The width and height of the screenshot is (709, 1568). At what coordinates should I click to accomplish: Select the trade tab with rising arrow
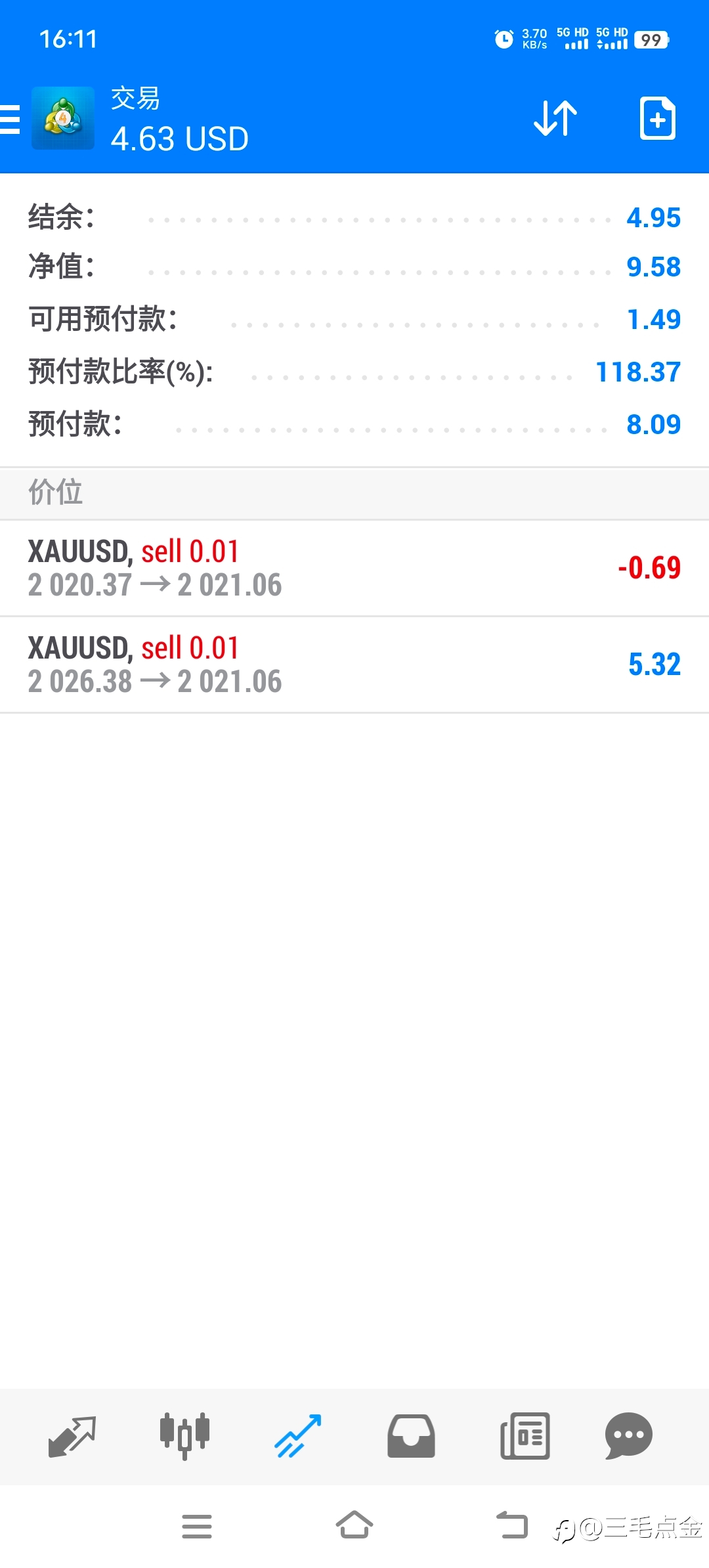tap(298, 1436)
